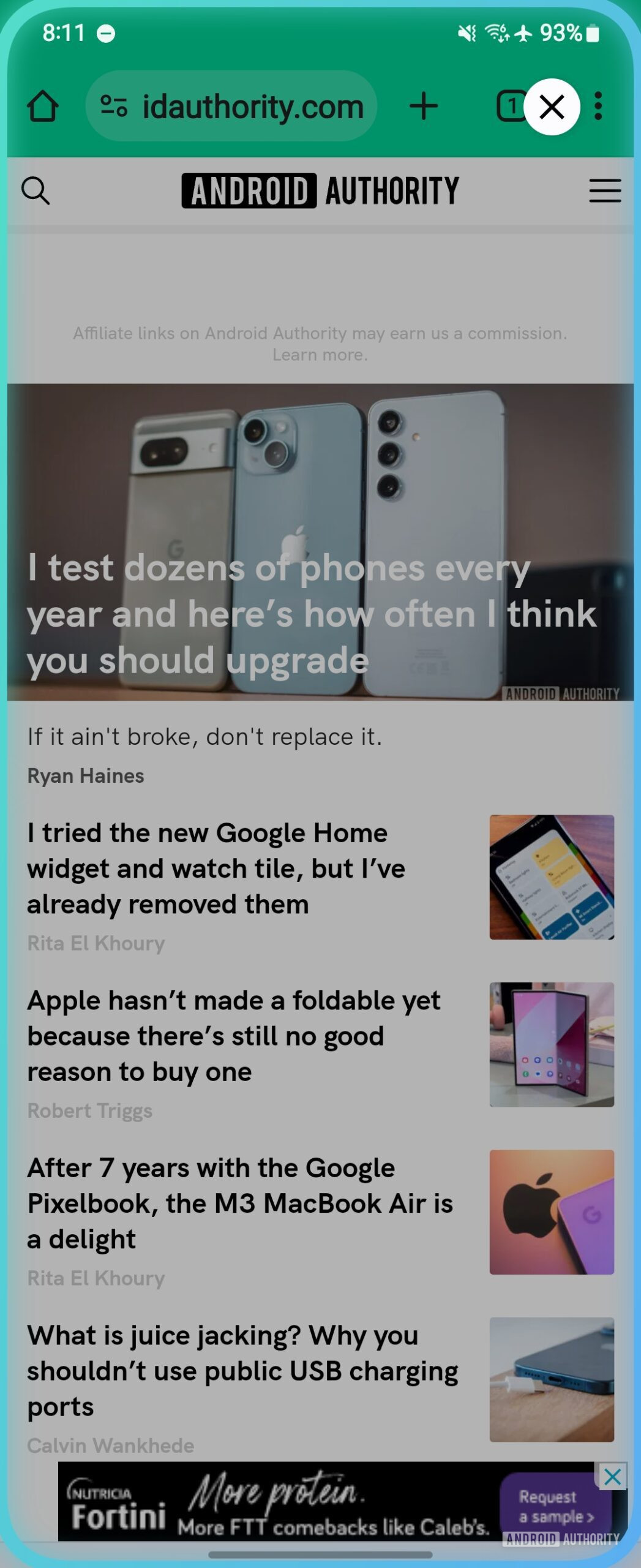Open the Apple foldable article

pos(233,1036)
